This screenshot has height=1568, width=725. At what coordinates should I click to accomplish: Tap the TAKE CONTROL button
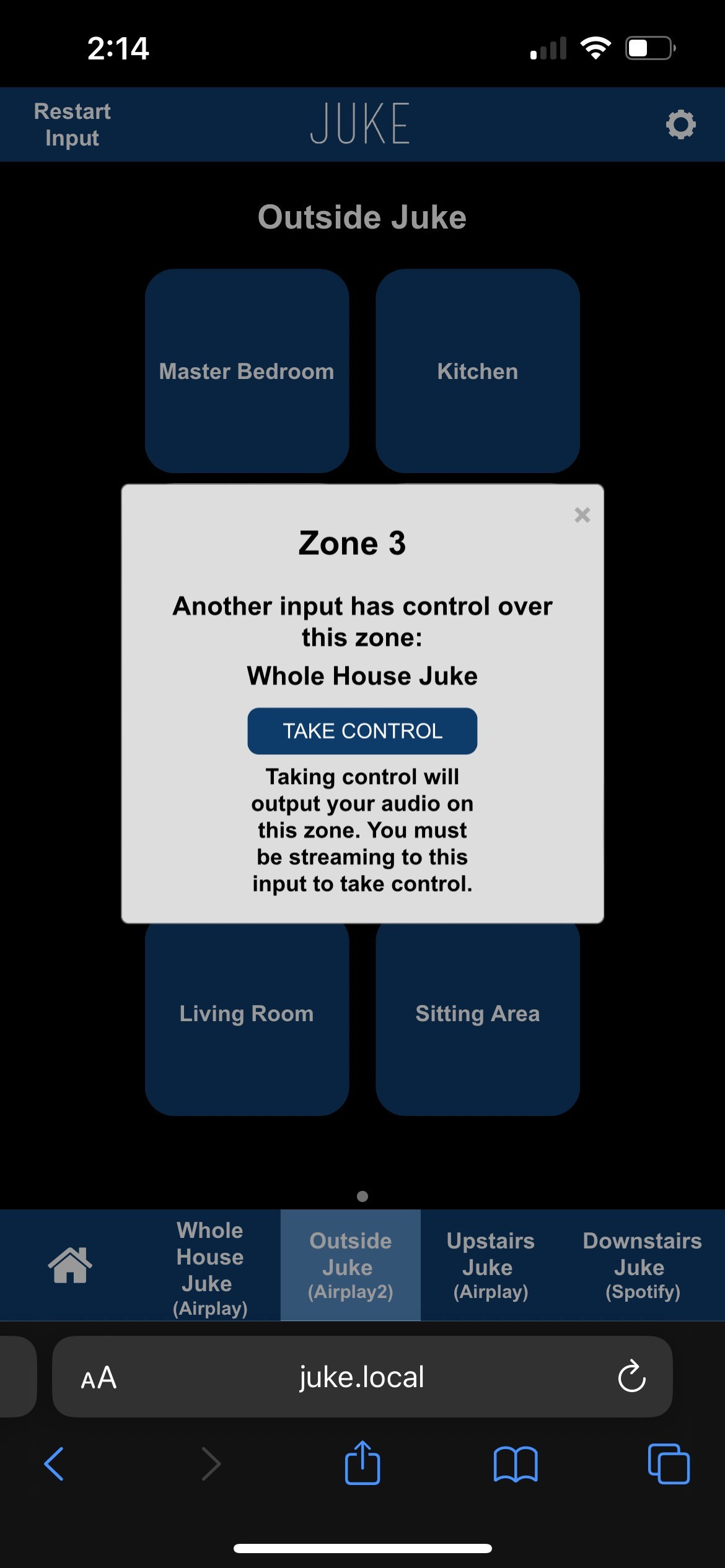[x=362, y=731]
